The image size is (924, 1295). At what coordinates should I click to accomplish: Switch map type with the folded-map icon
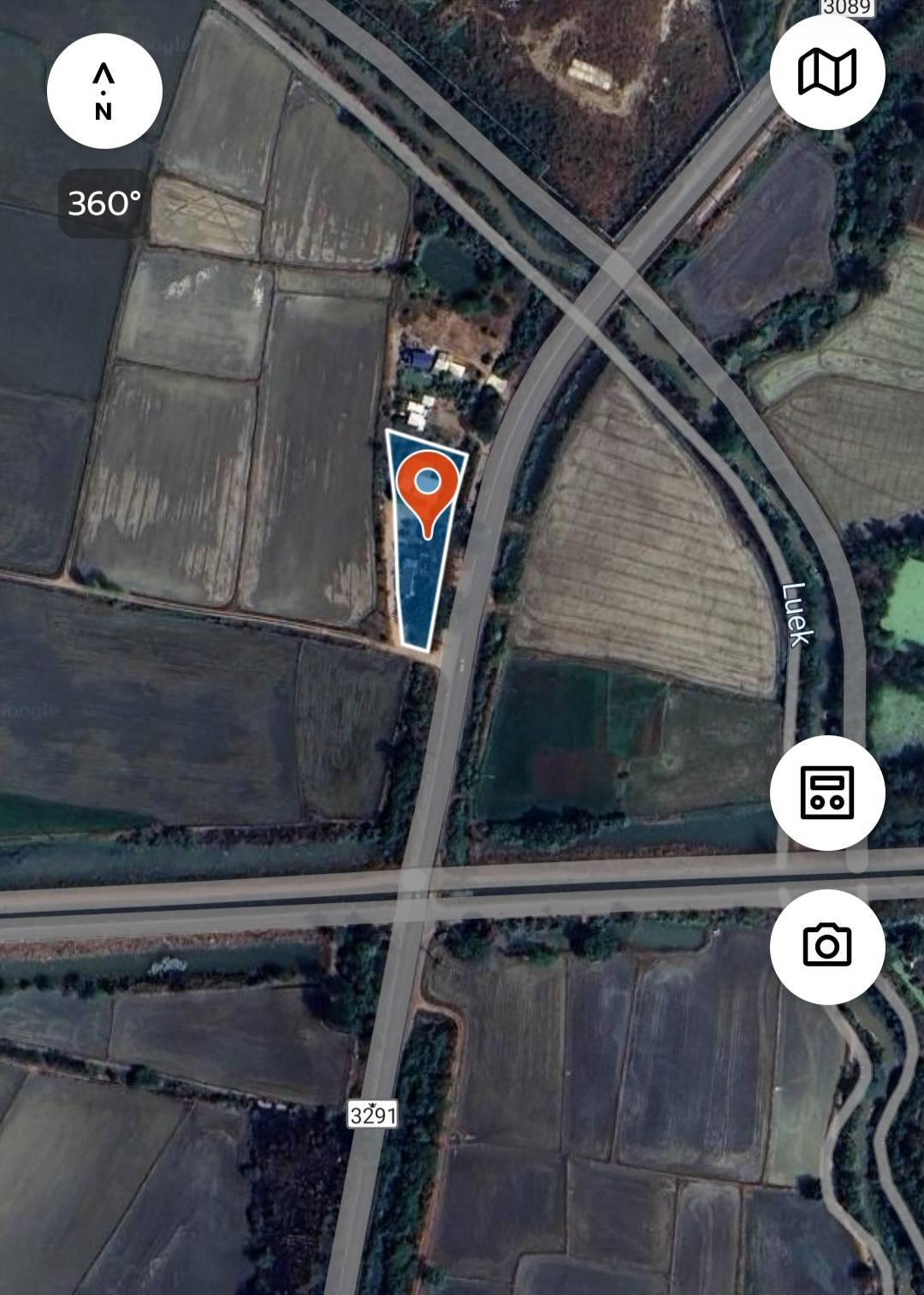(x=826, y=72)
